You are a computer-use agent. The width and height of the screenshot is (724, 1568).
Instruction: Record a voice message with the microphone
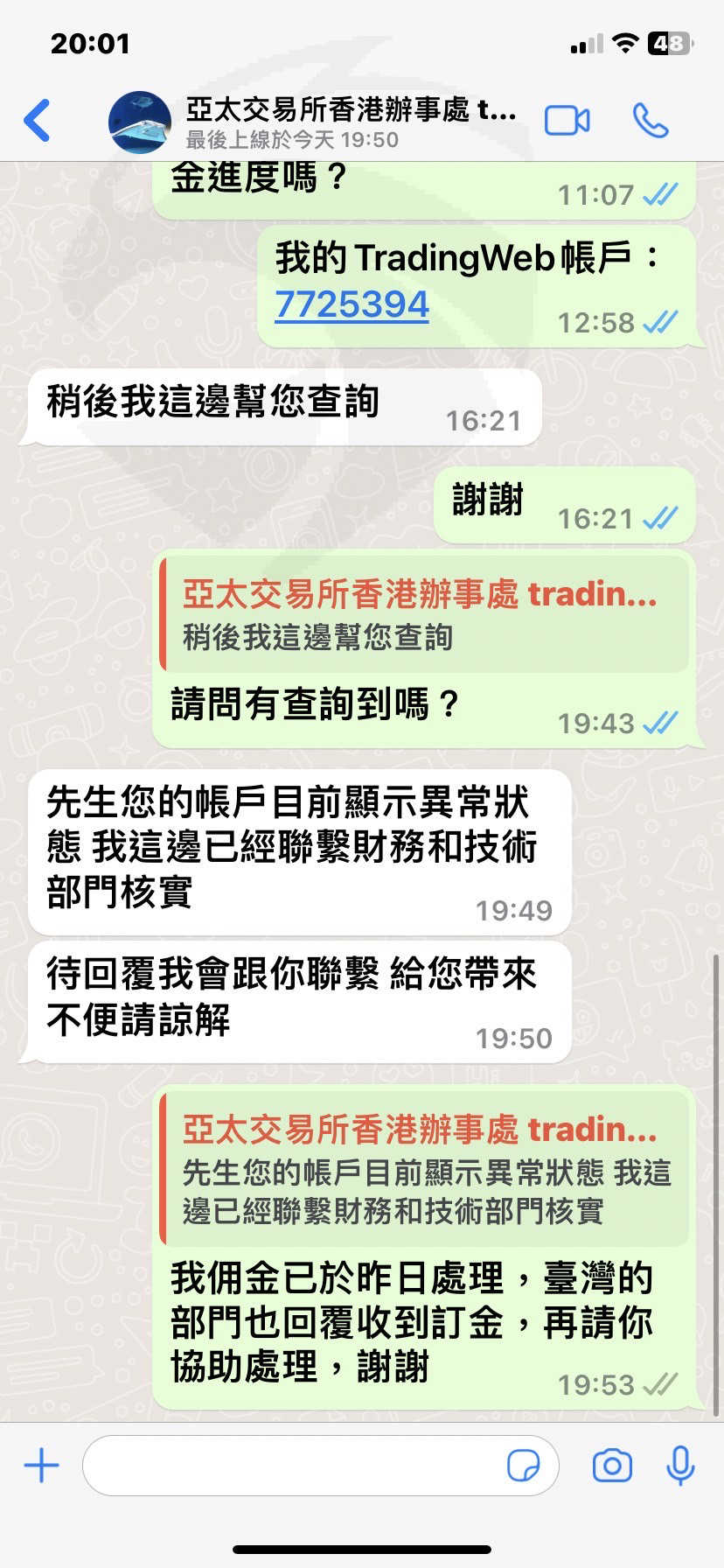680,1465
